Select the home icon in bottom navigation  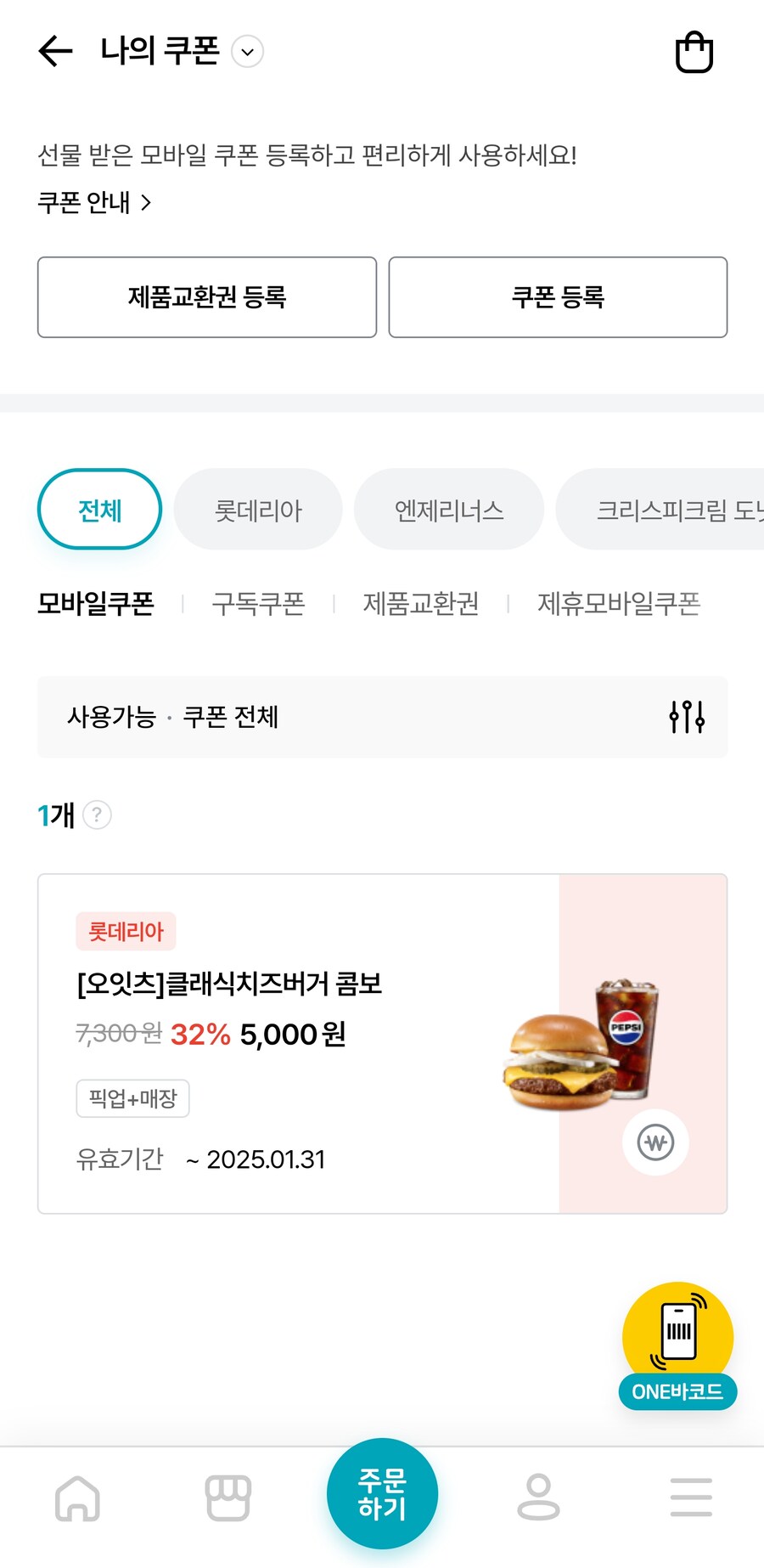77,1497
